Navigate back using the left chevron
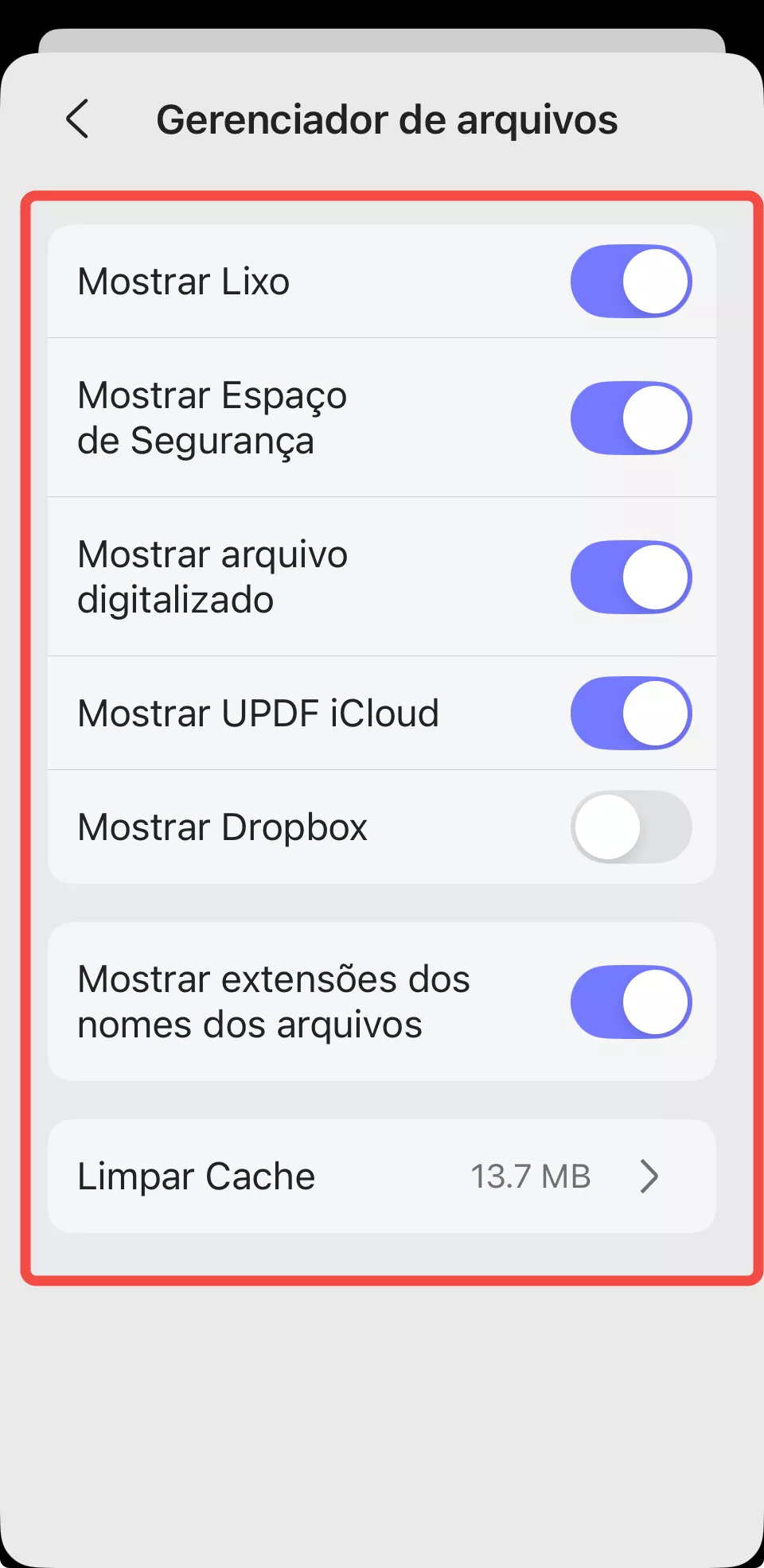 tap(77, 119)
